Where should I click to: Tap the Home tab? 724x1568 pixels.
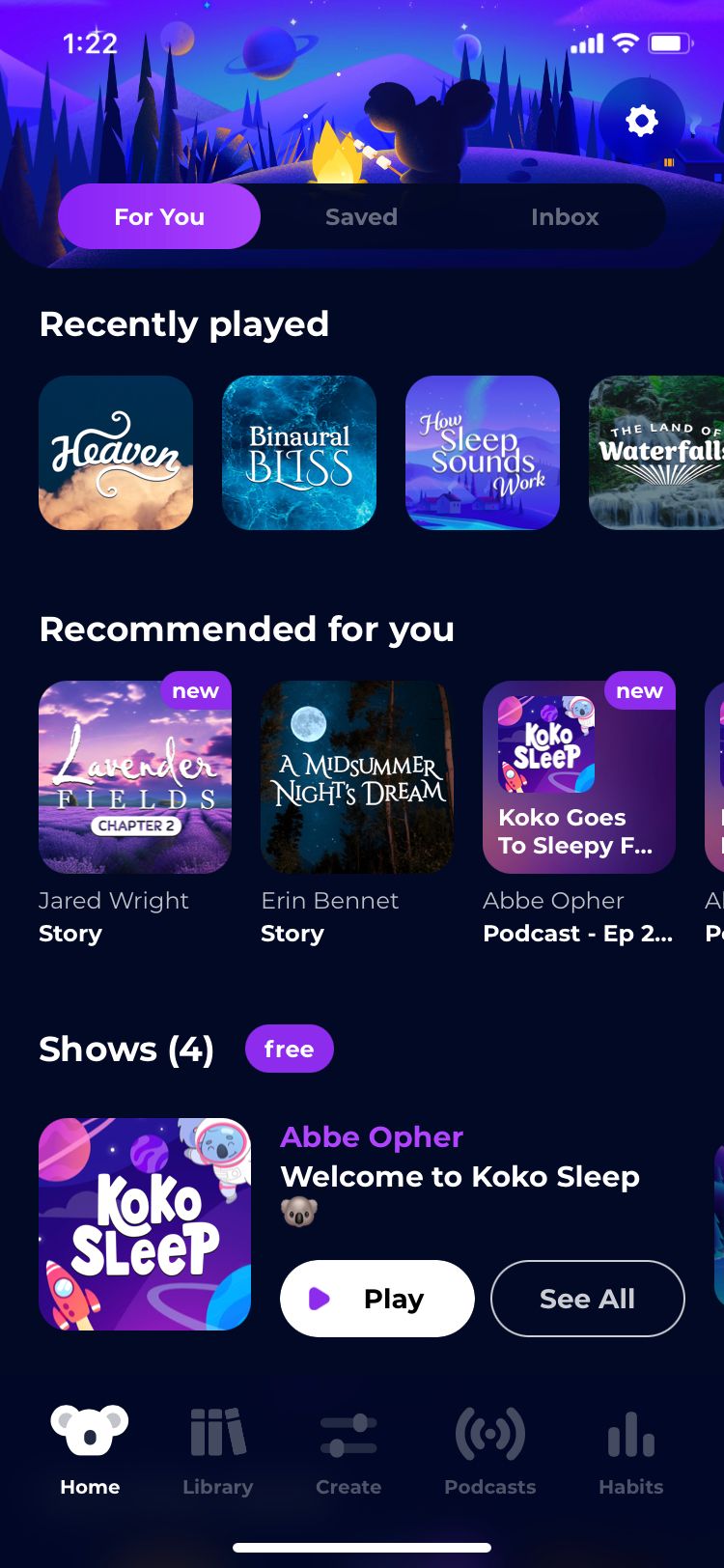90,1448
